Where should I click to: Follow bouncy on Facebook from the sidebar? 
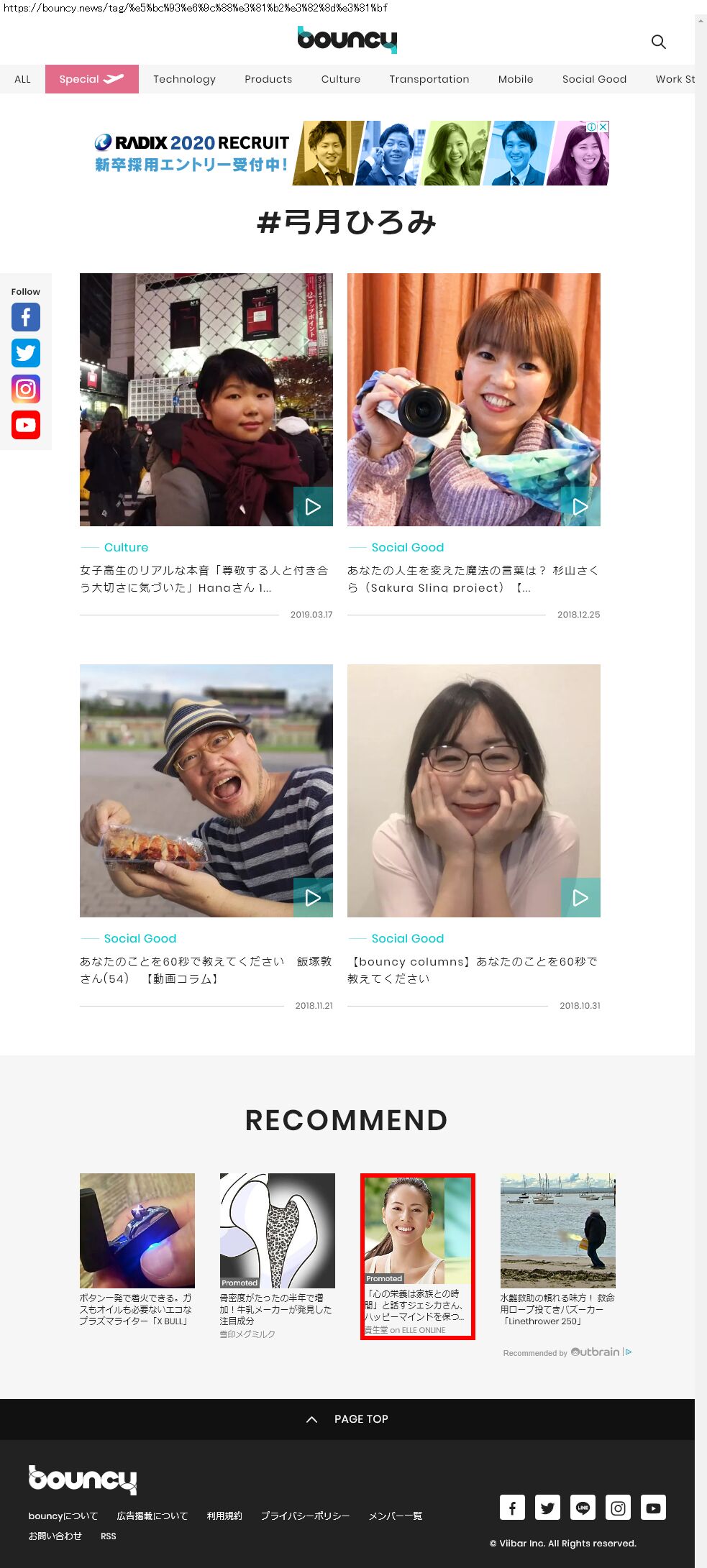26,317
